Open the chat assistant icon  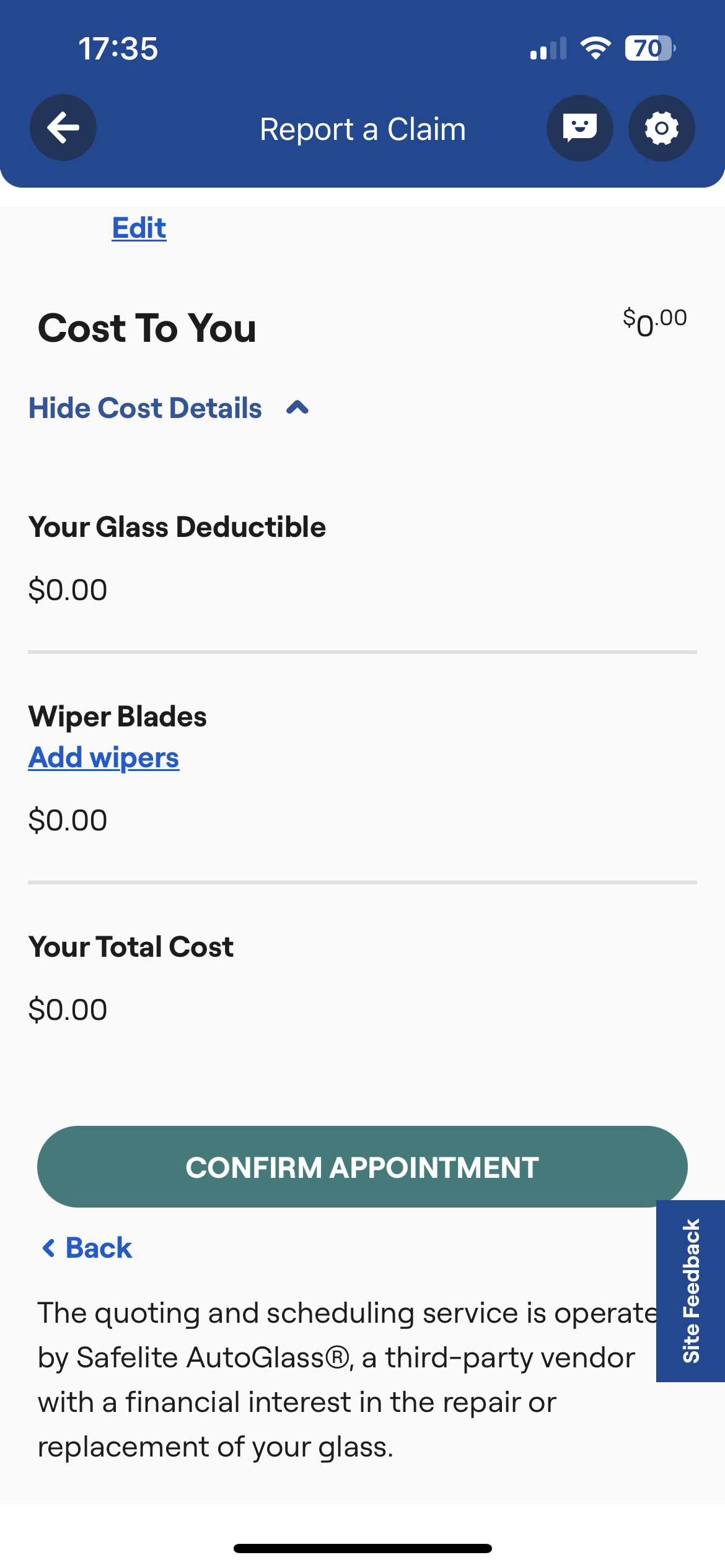[580, 128]
